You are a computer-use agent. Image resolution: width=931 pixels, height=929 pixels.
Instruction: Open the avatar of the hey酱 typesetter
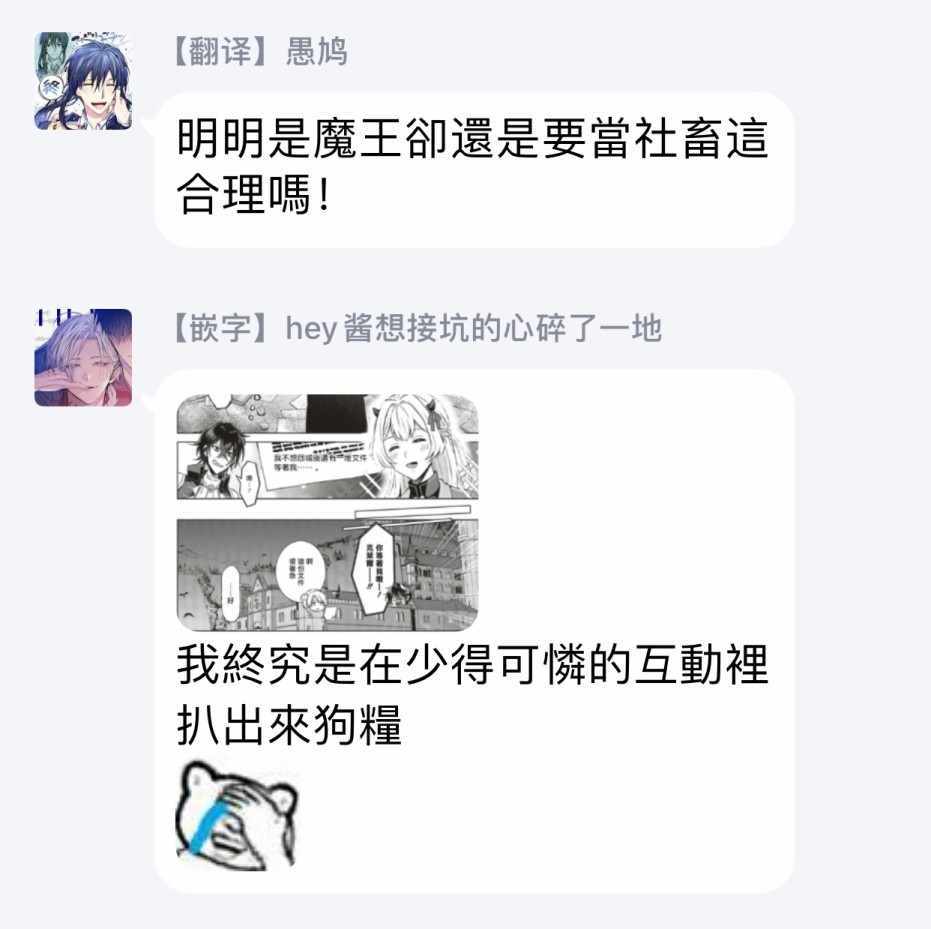[x=83, y=357]
